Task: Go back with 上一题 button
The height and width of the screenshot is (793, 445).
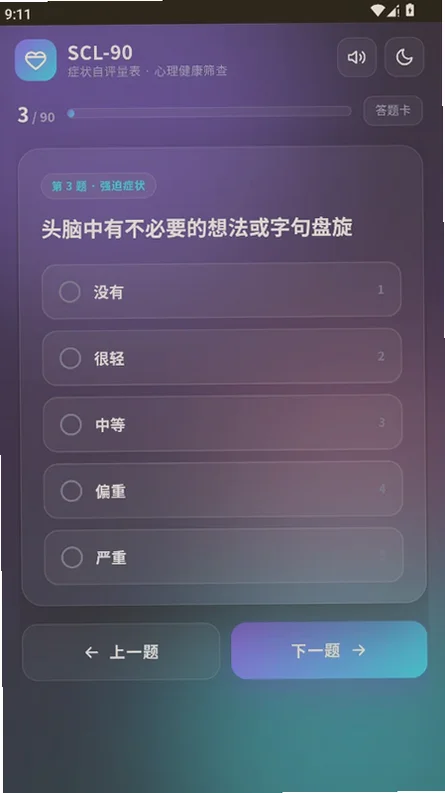Action: (x=121, y=652)
